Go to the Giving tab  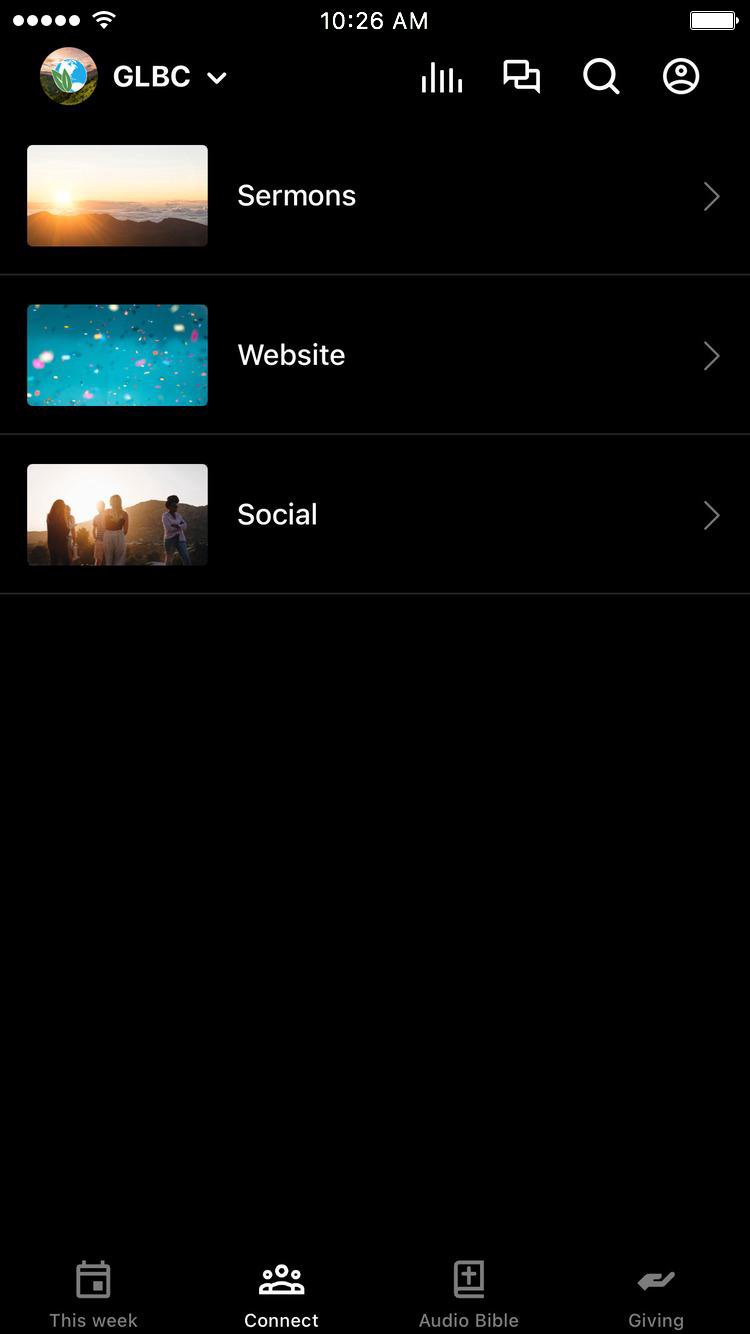tap(656, 1294)
